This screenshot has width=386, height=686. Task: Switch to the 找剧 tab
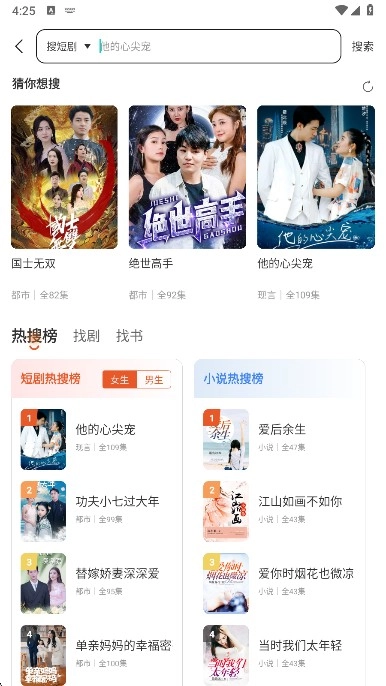click(x=86, y=336)
